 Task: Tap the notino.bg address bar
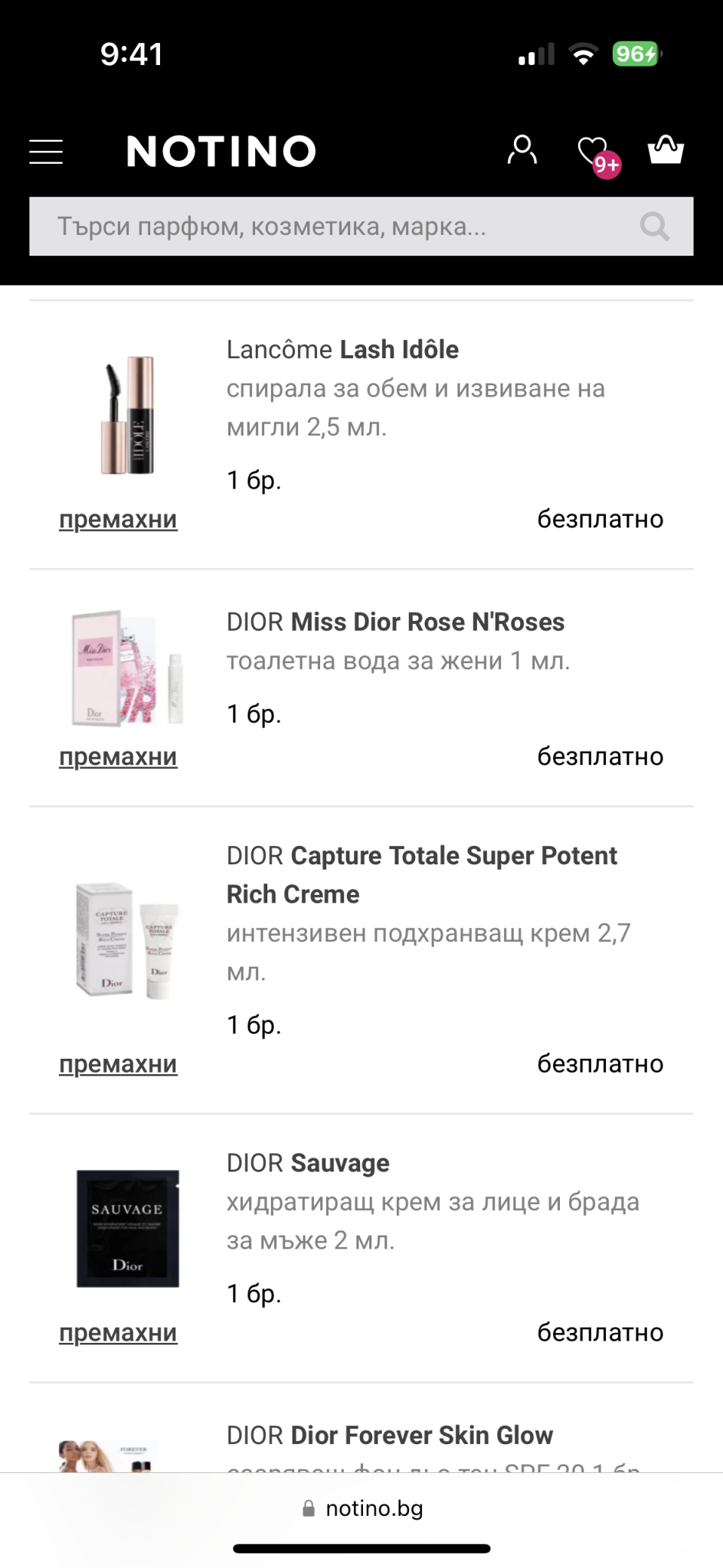point(363,1508)
